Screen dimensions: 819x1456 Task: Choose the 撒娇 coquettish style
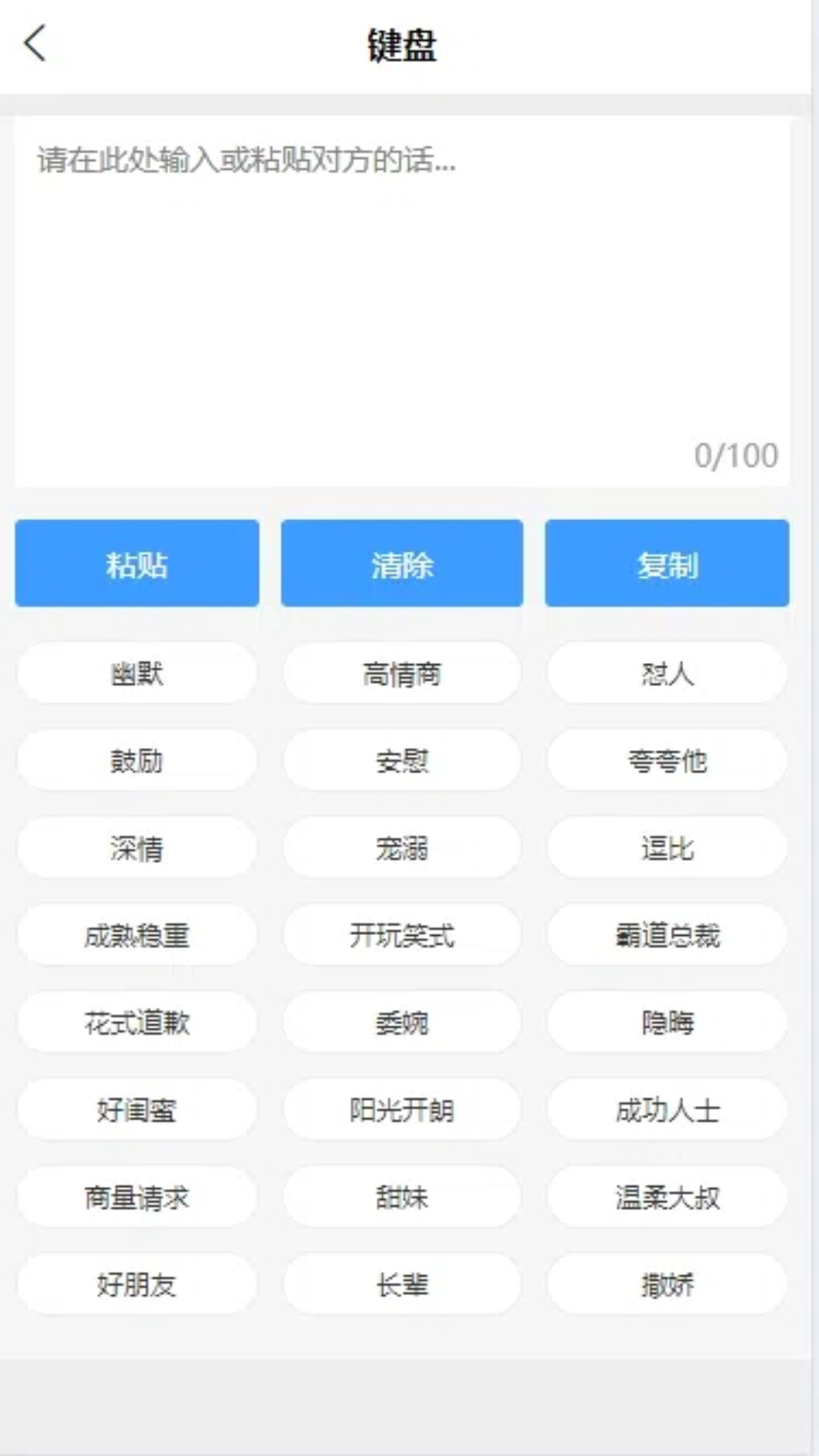tap(667, 1284)
